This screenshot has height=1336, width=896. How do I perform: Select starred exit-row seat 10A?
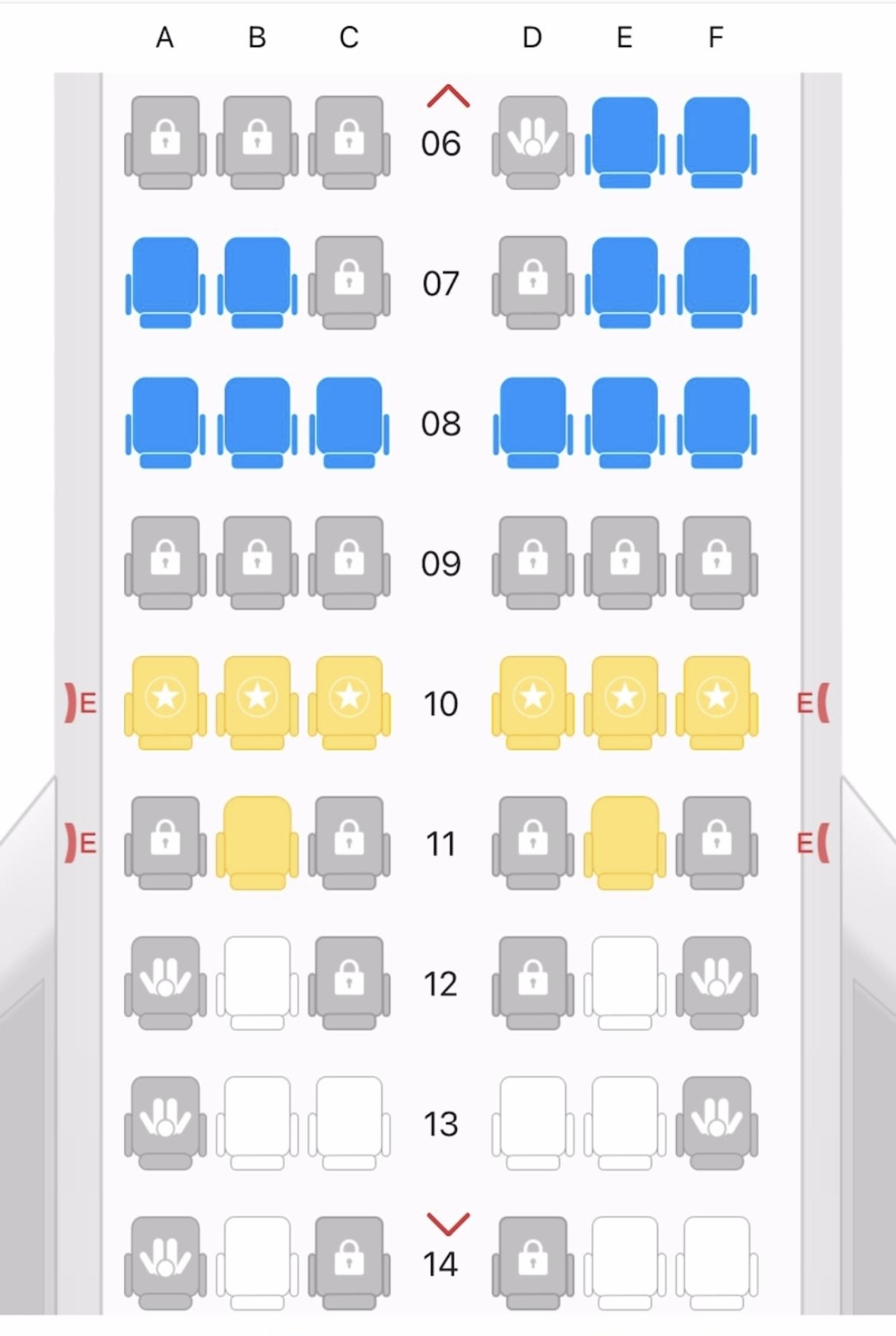(x=165, y=701)
